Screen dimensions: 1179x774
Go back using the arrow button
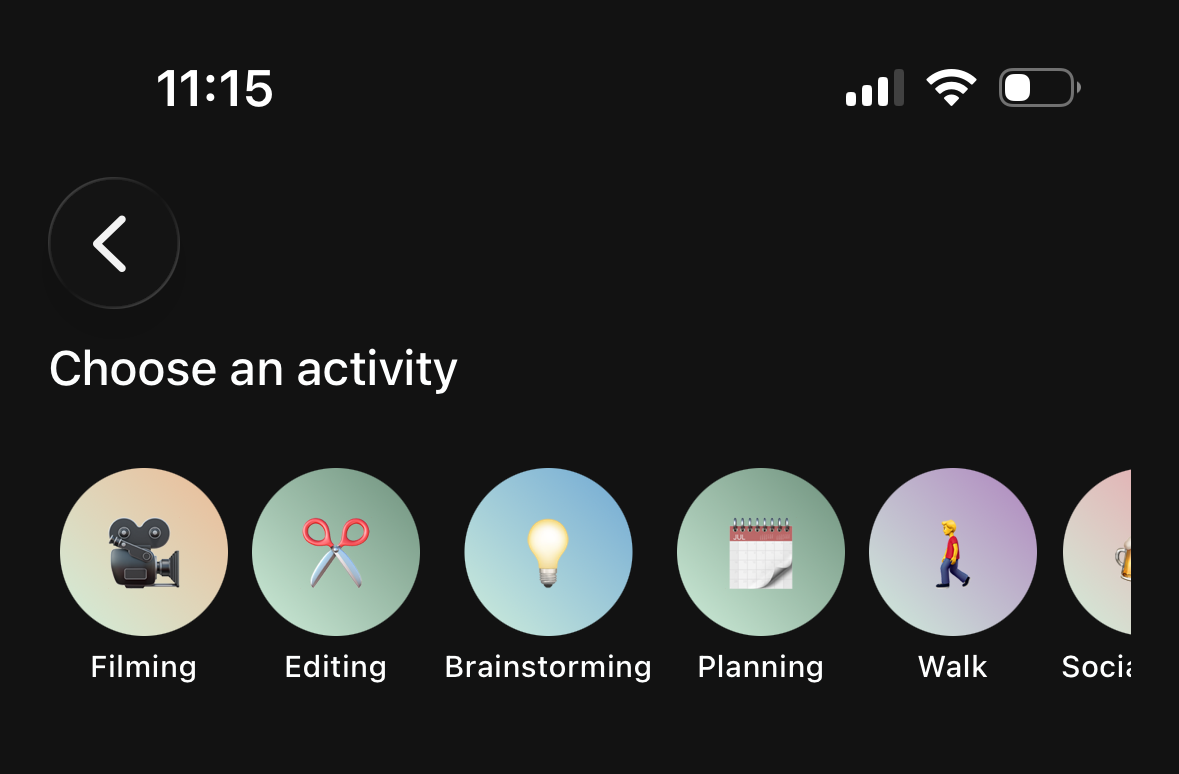113,243
